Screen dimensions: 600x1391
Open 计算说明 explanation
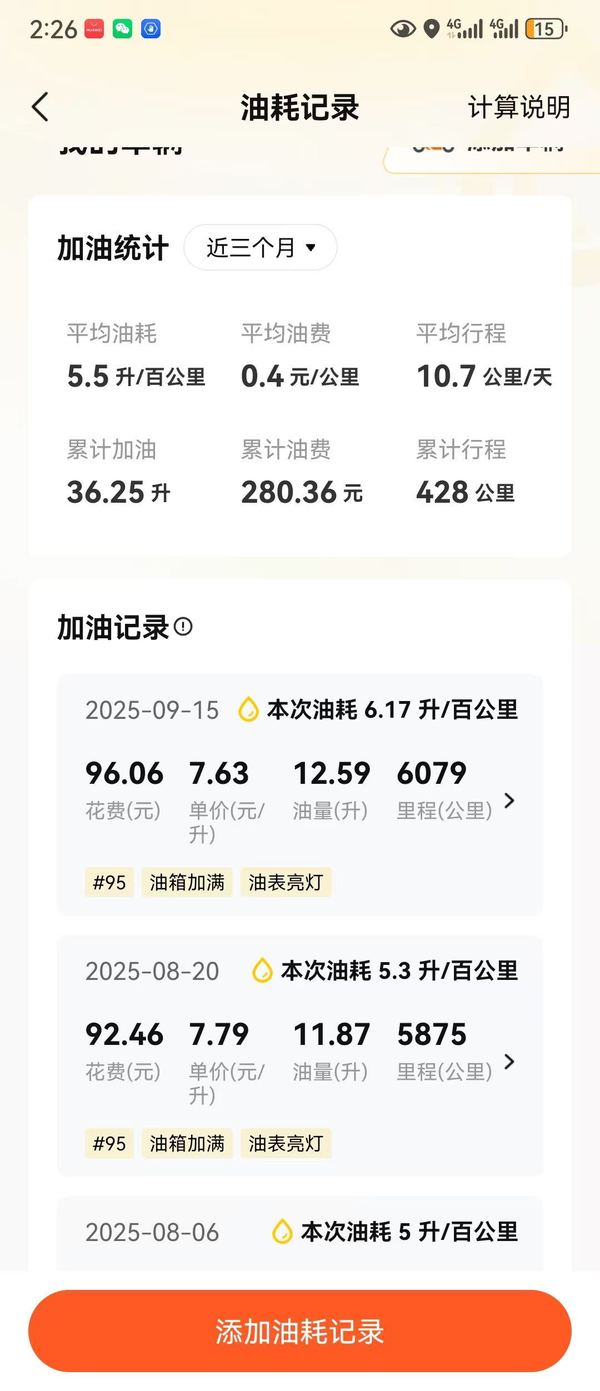click(518, 107)
